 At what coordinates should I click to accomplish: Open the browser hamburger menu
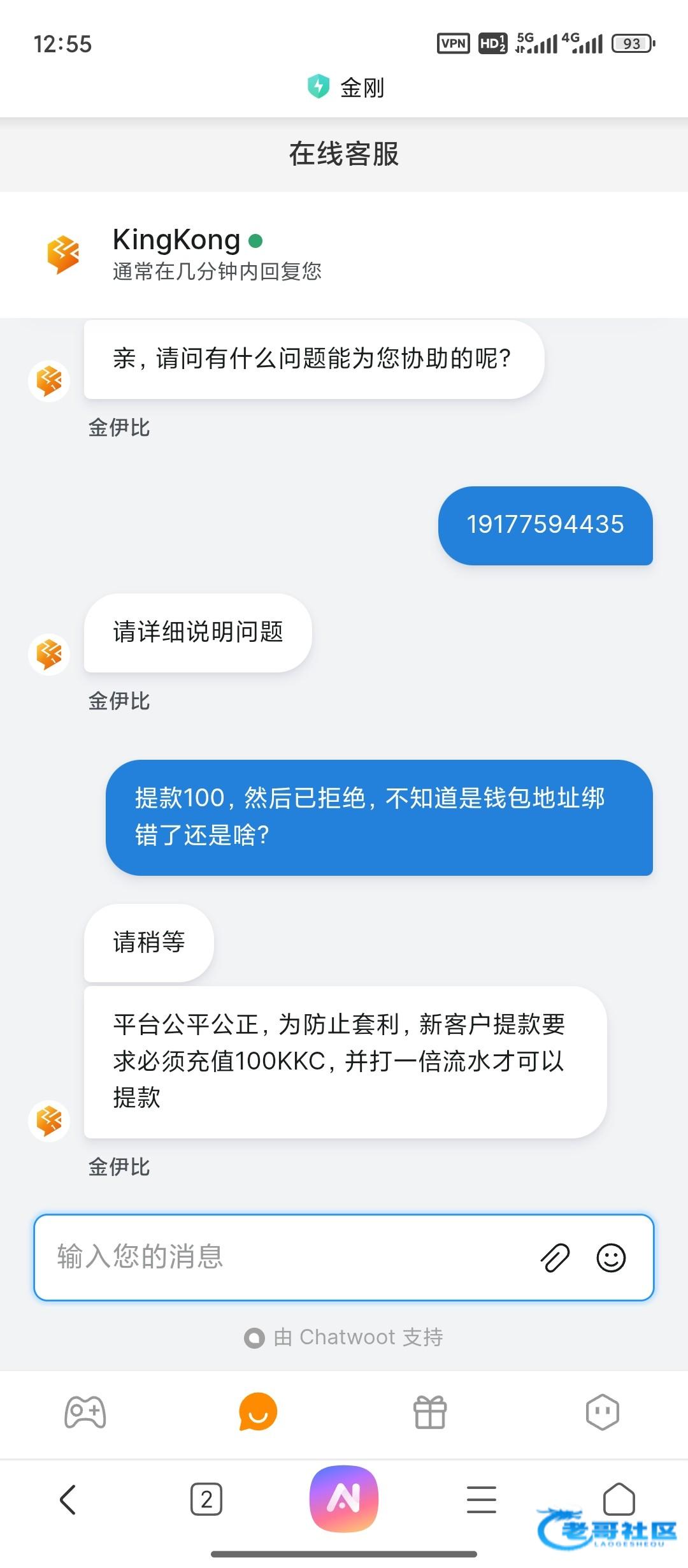click(482, 1499)
